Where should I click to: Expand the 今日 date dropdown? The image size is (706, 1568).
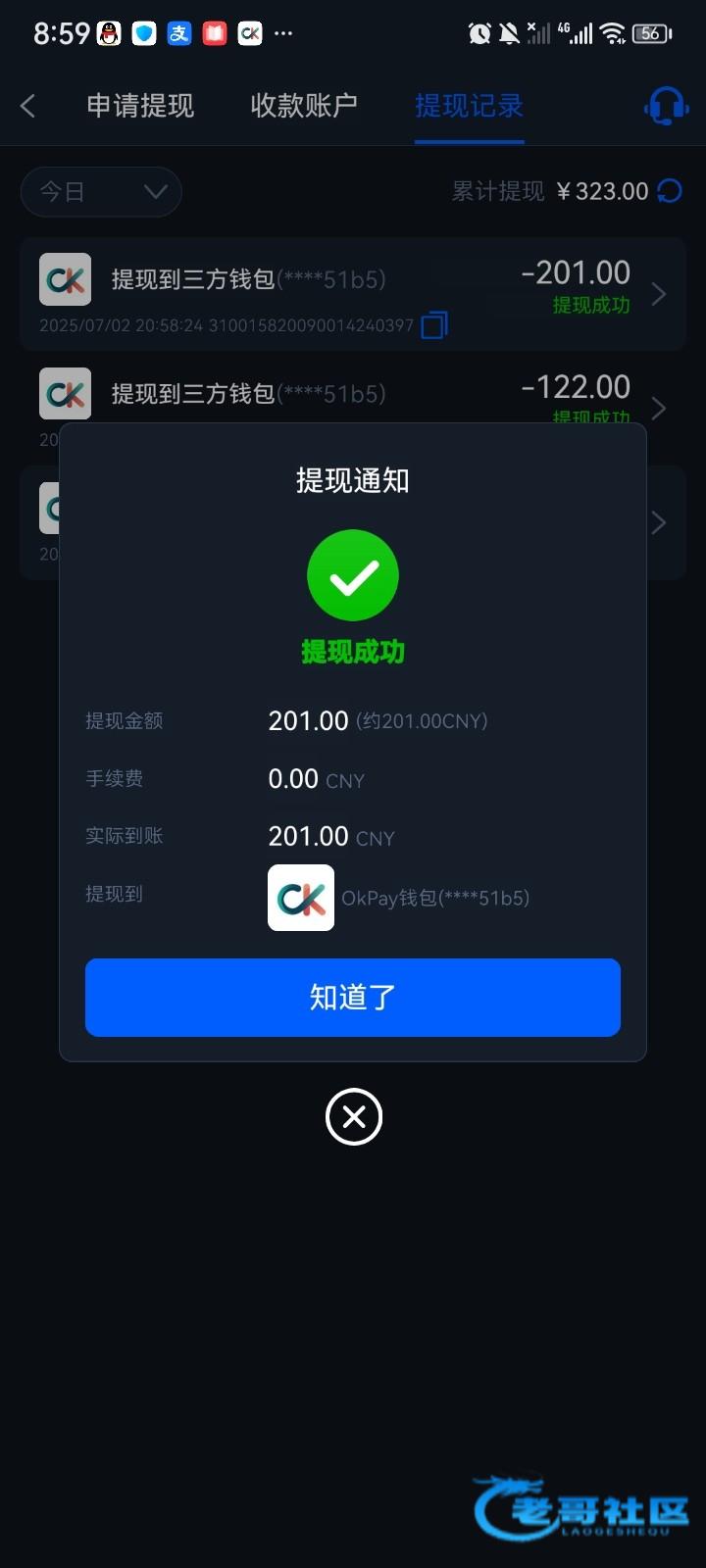[x=101, y=191]
